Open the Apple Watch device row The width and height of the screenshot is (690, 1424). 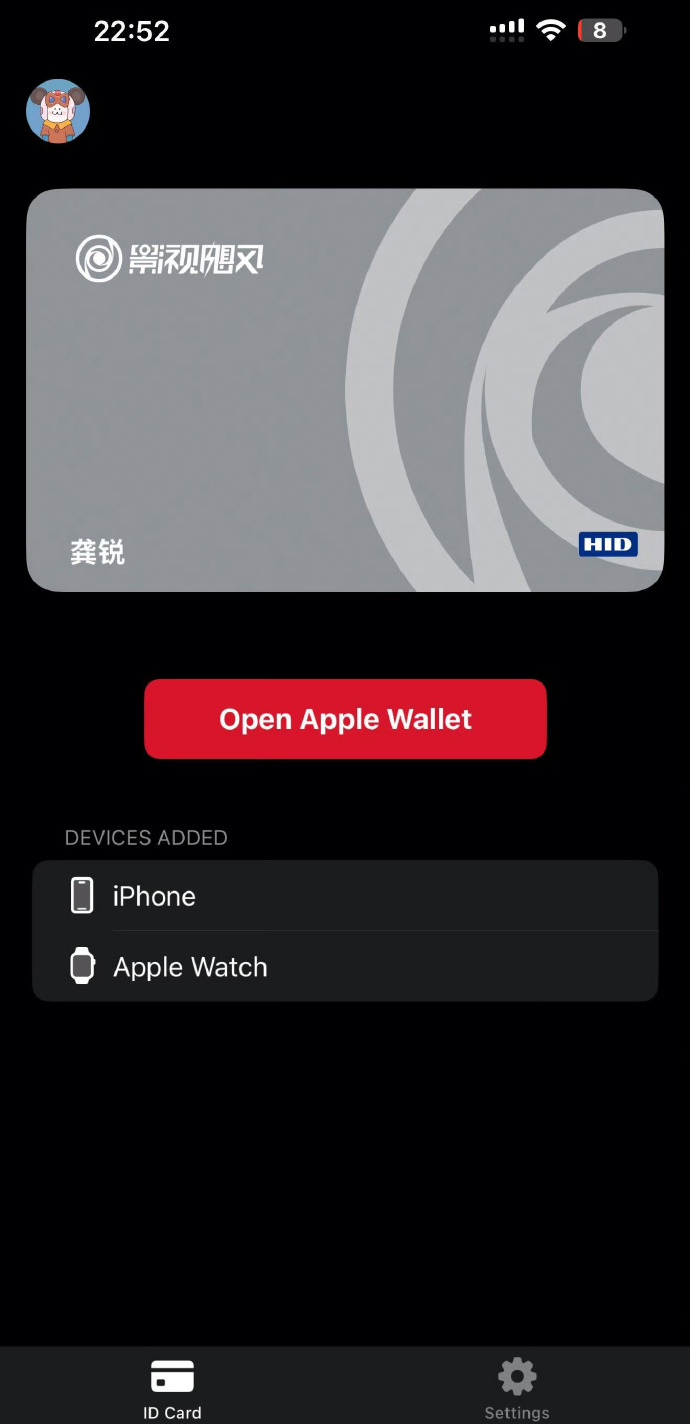tap(344, 967)
